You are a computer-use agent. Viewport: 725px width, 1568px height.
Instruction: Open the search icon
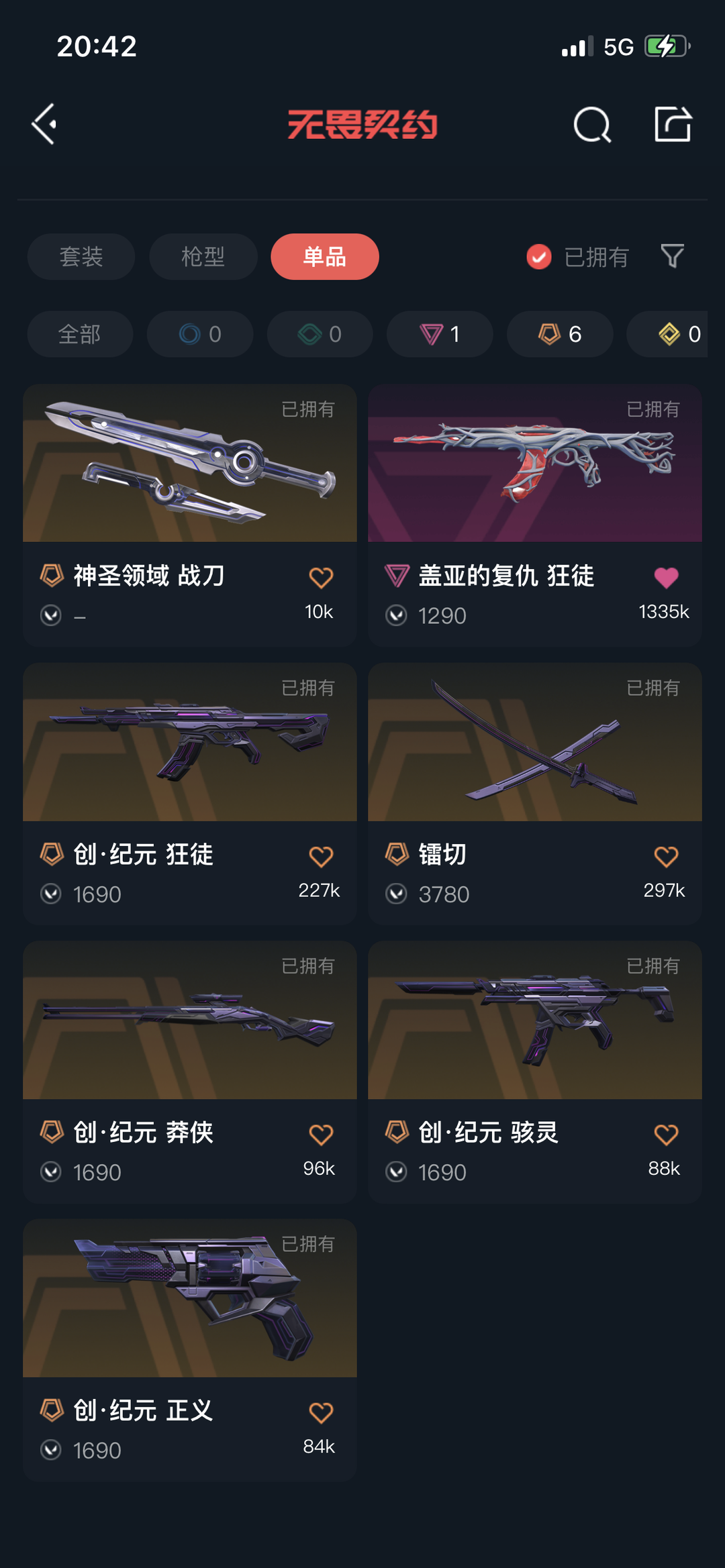tap(592, 124)
